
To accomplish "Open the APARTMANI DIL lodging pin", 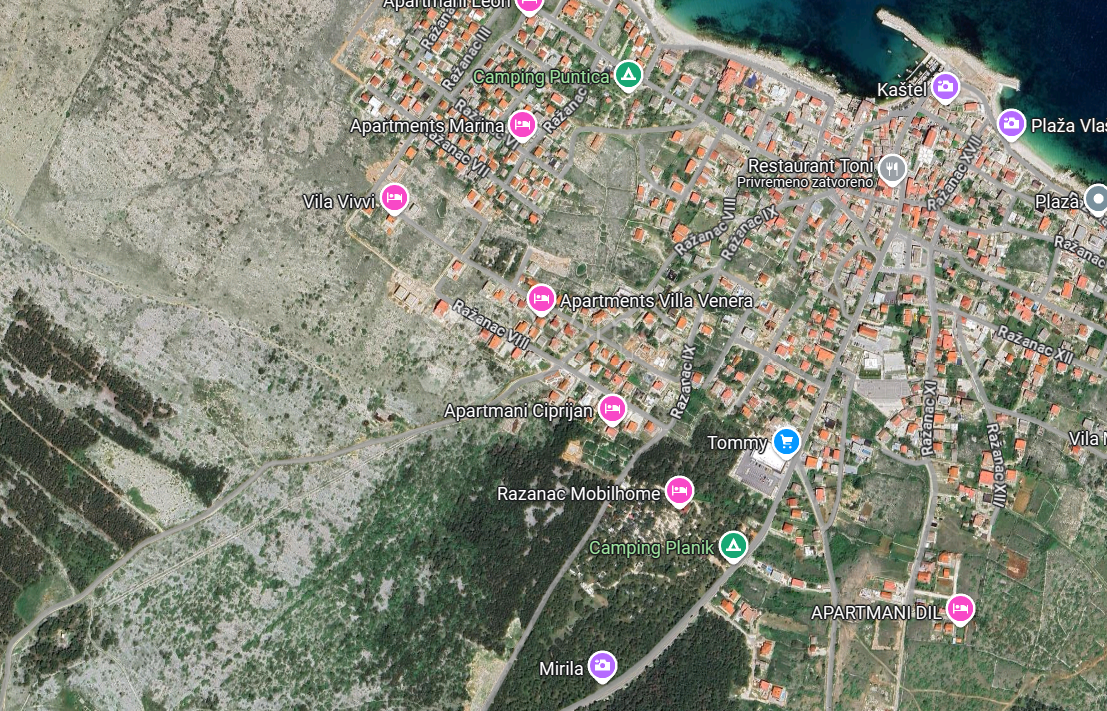I will 960,607.
